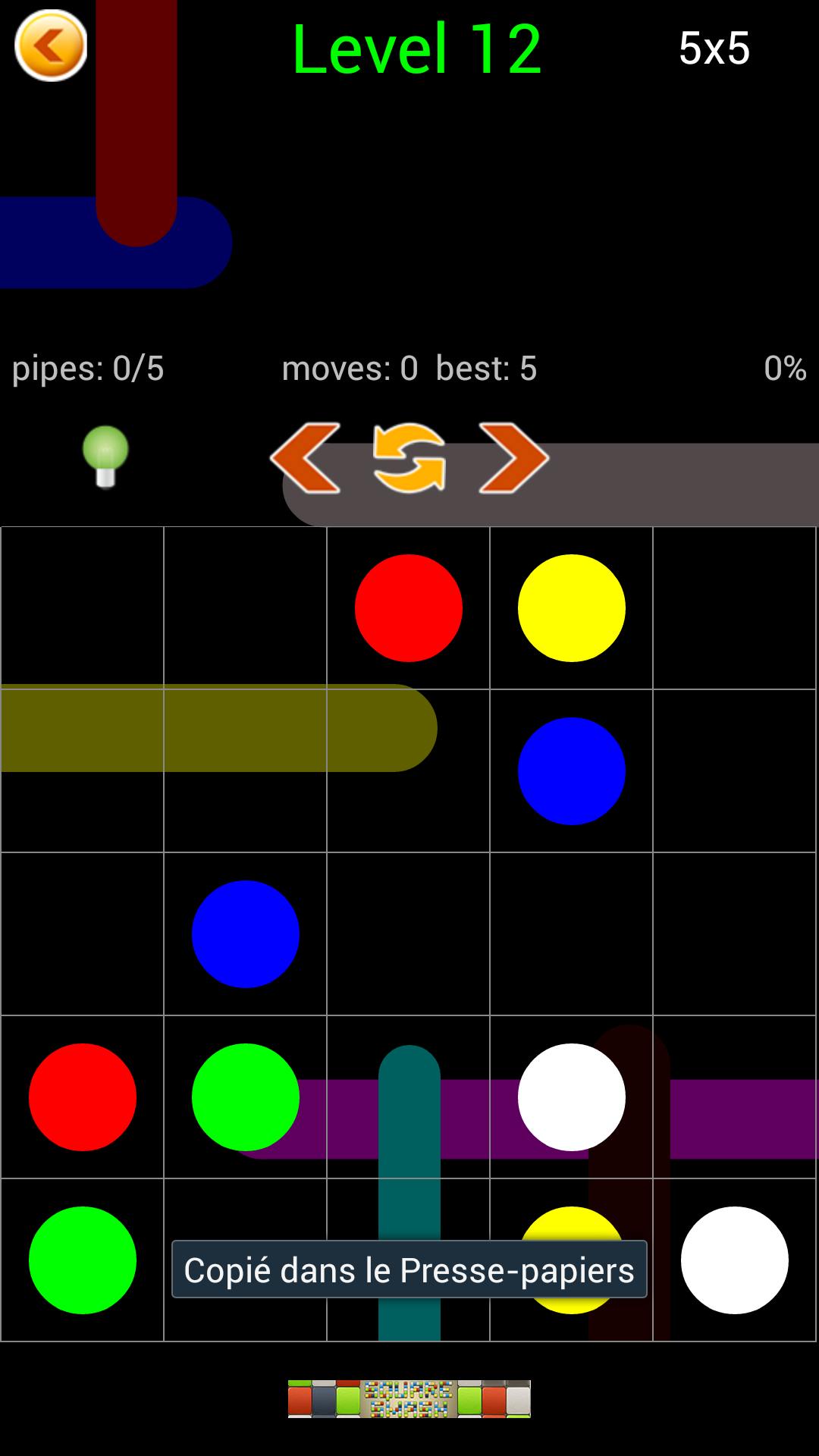Open the Square Super ad banner

[x=409, y=1398]
